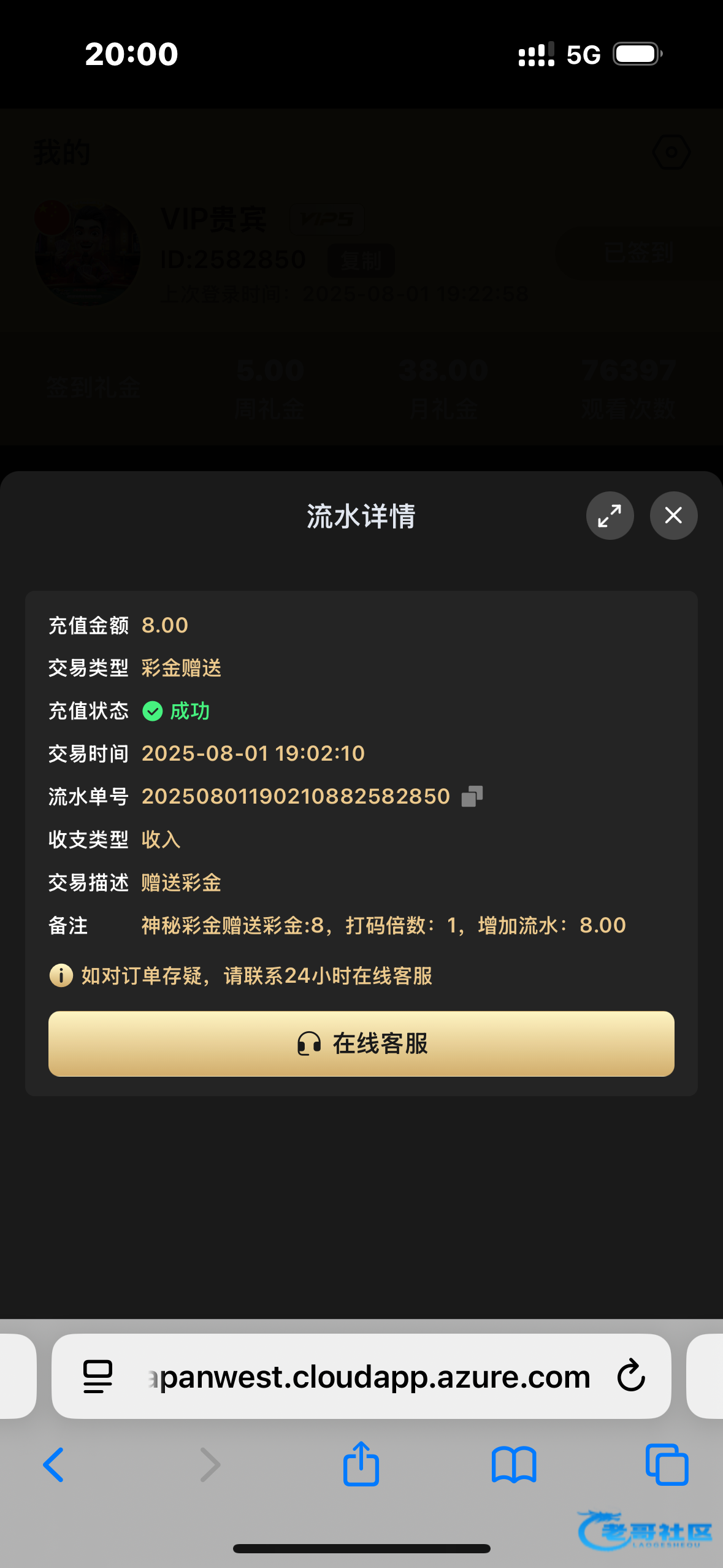Reload the current webpage

pos(631,1376)
